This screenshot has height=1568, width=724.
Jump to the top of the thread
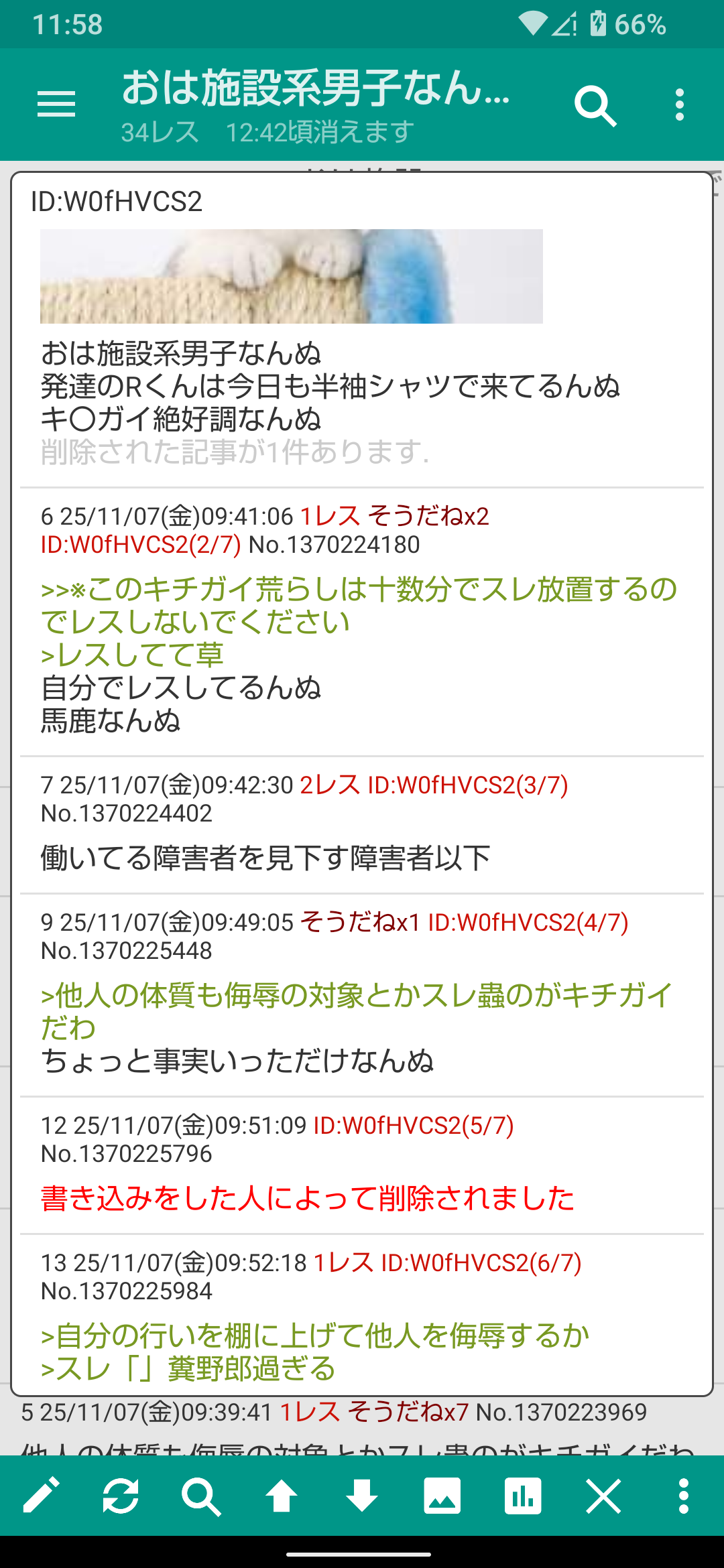(x=282, y=1496)
